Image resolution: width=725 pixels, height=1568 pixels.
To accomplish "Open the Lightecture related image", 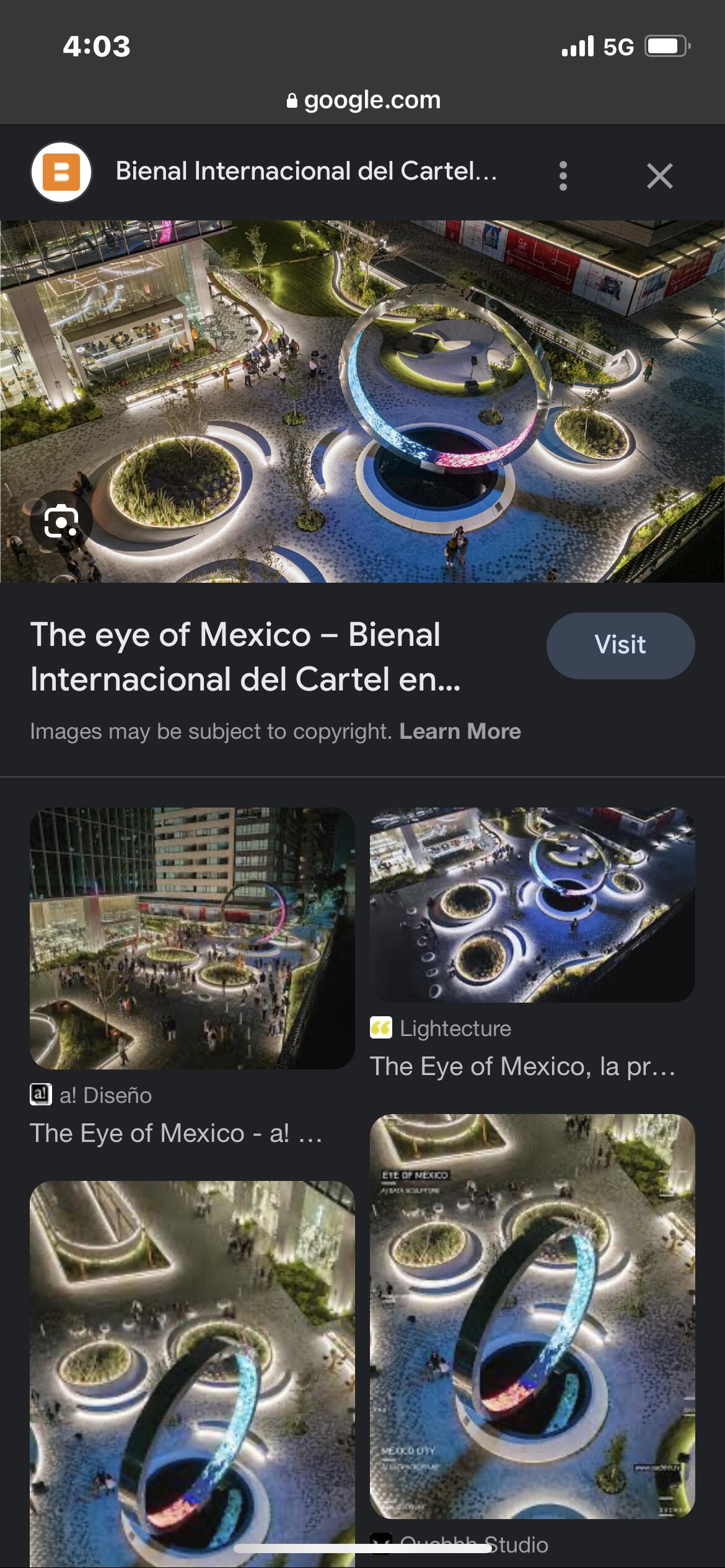I will pyautogui.click(x=532, y=905).
